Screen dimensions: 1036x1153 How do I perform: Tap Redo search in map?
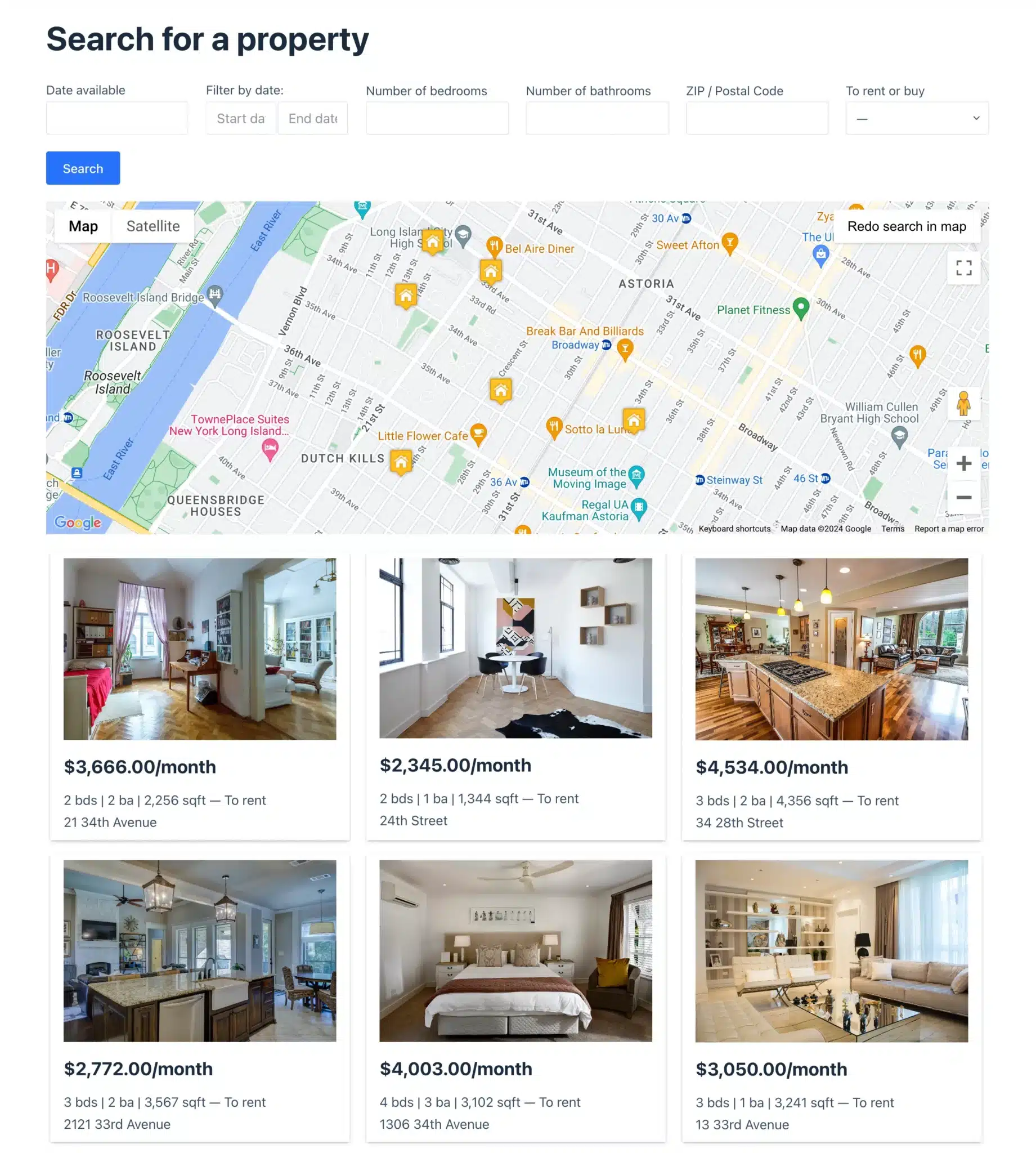906,226
